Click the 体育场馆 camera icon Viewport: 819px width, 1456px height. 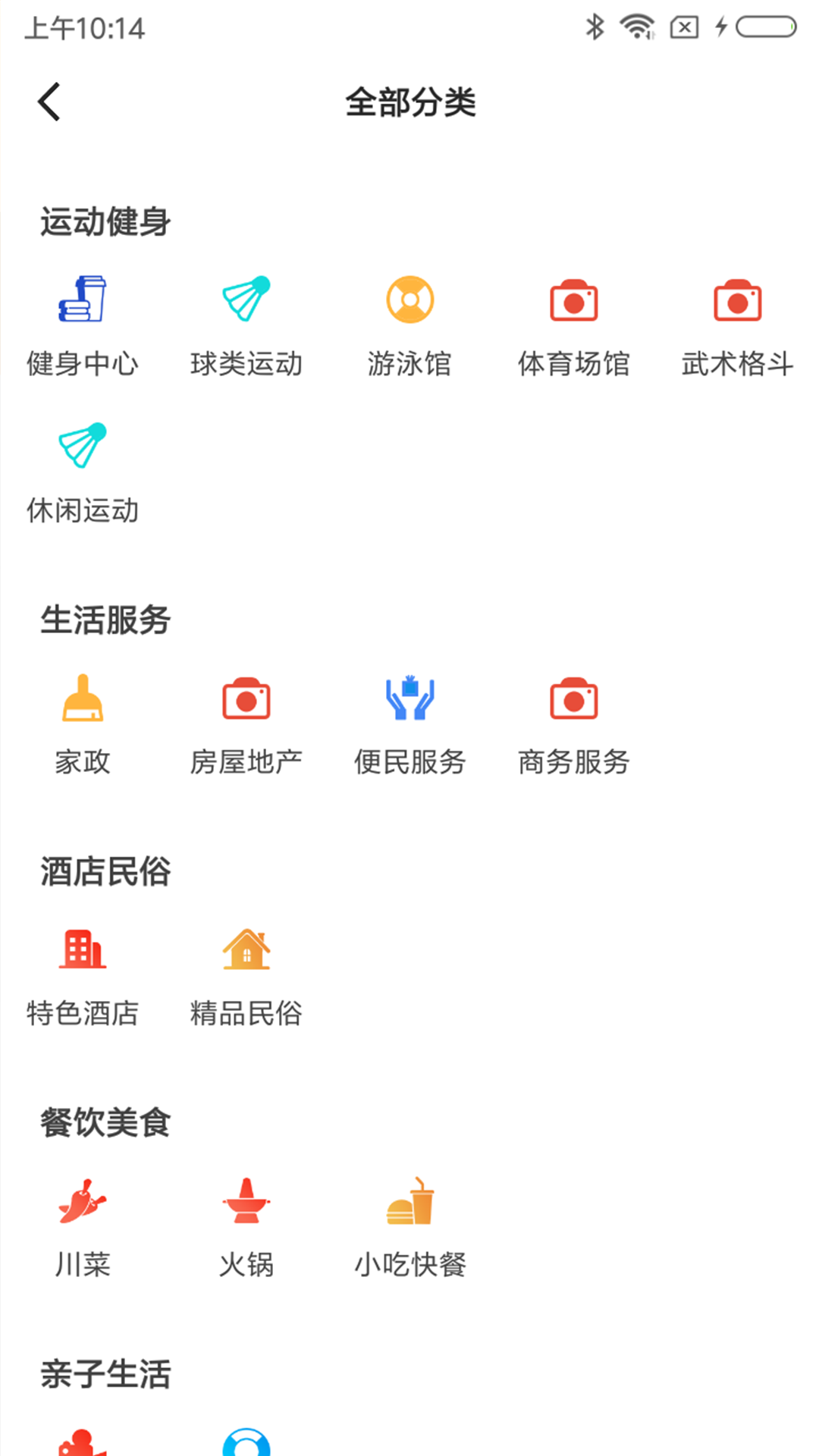click(x=573, y=299)
